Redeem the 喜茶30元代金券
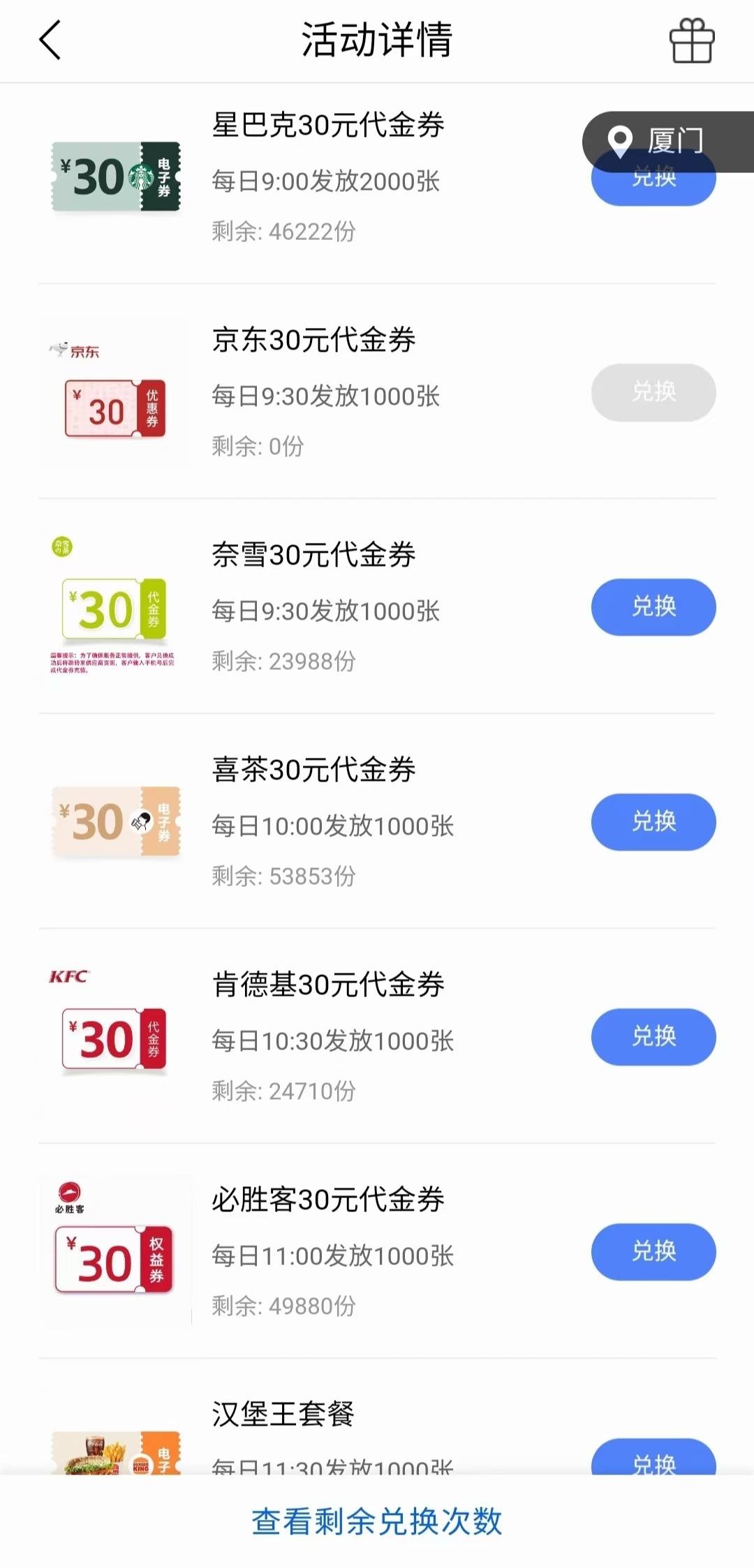 (653, 822)
